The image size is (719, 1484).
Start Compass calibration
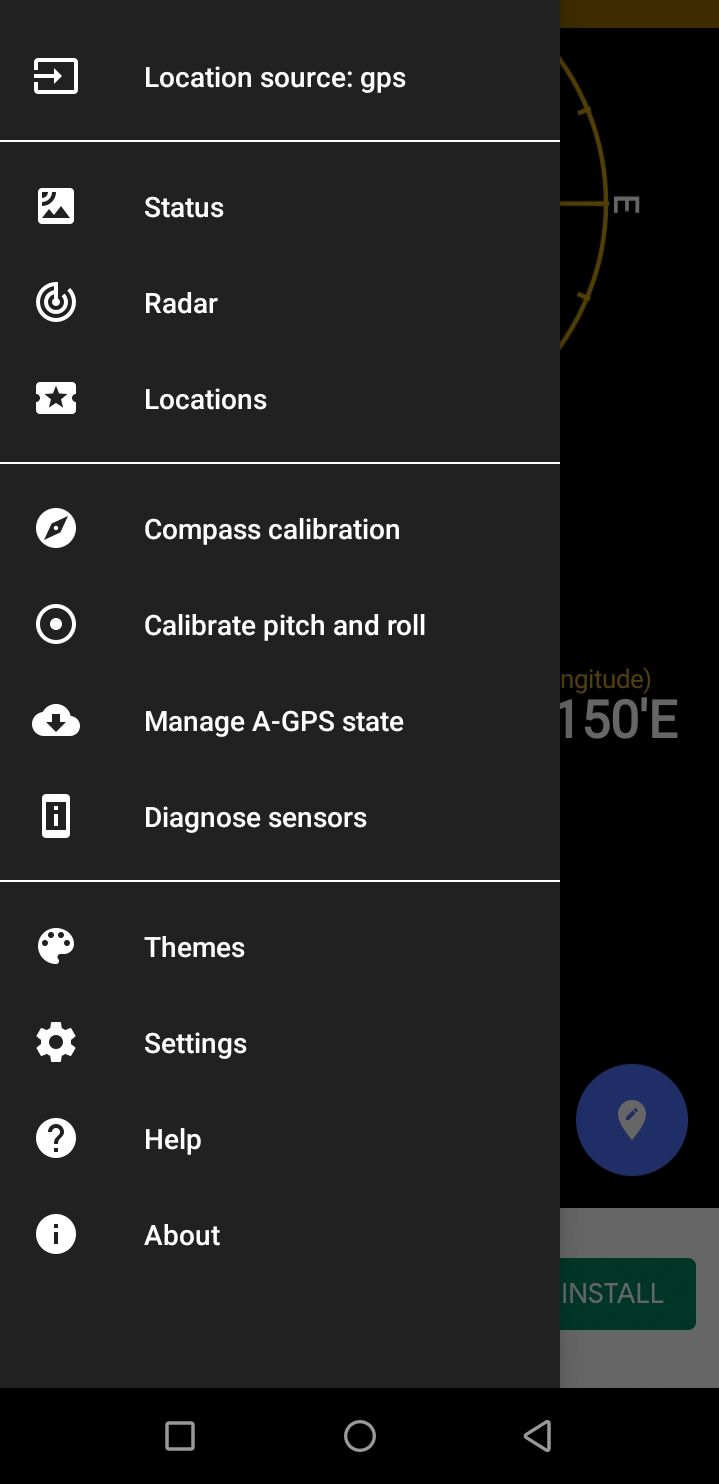click(271, 529)
